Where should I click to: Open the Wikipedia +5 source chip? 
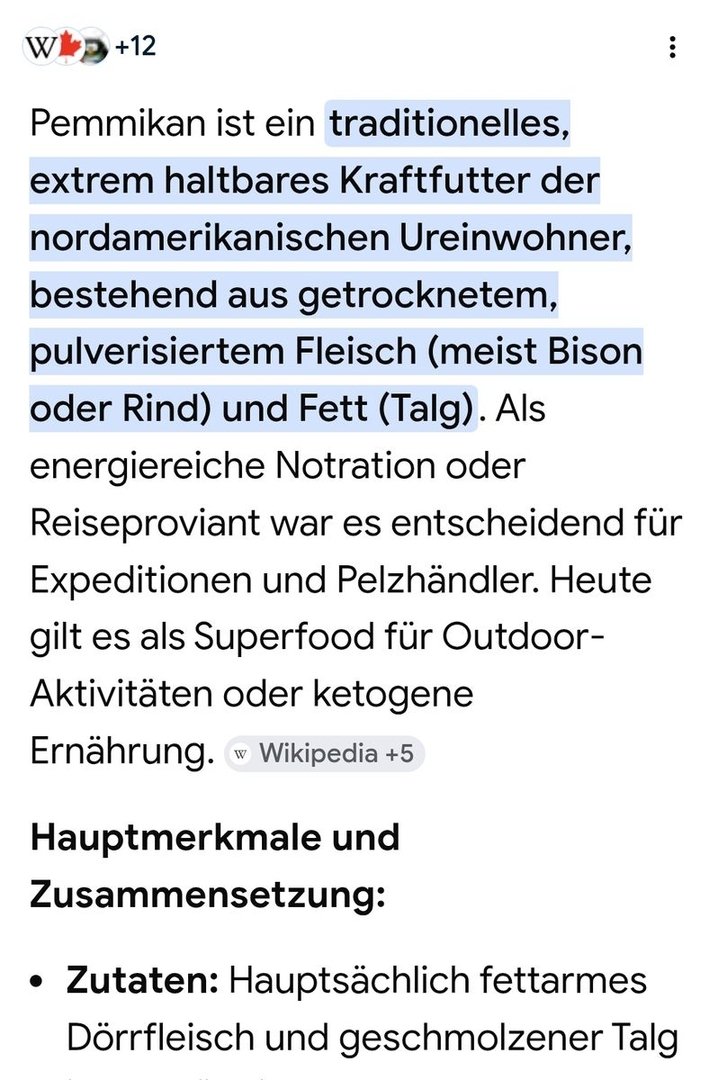click(325, 754)
